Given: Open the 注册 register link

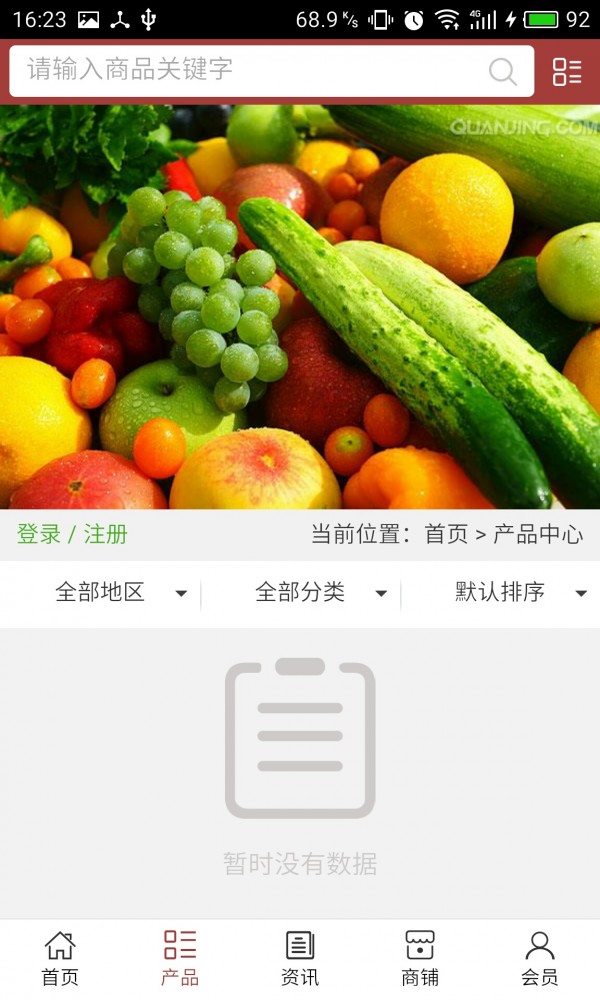Looking at the screenshot, I should pos(106,534).
